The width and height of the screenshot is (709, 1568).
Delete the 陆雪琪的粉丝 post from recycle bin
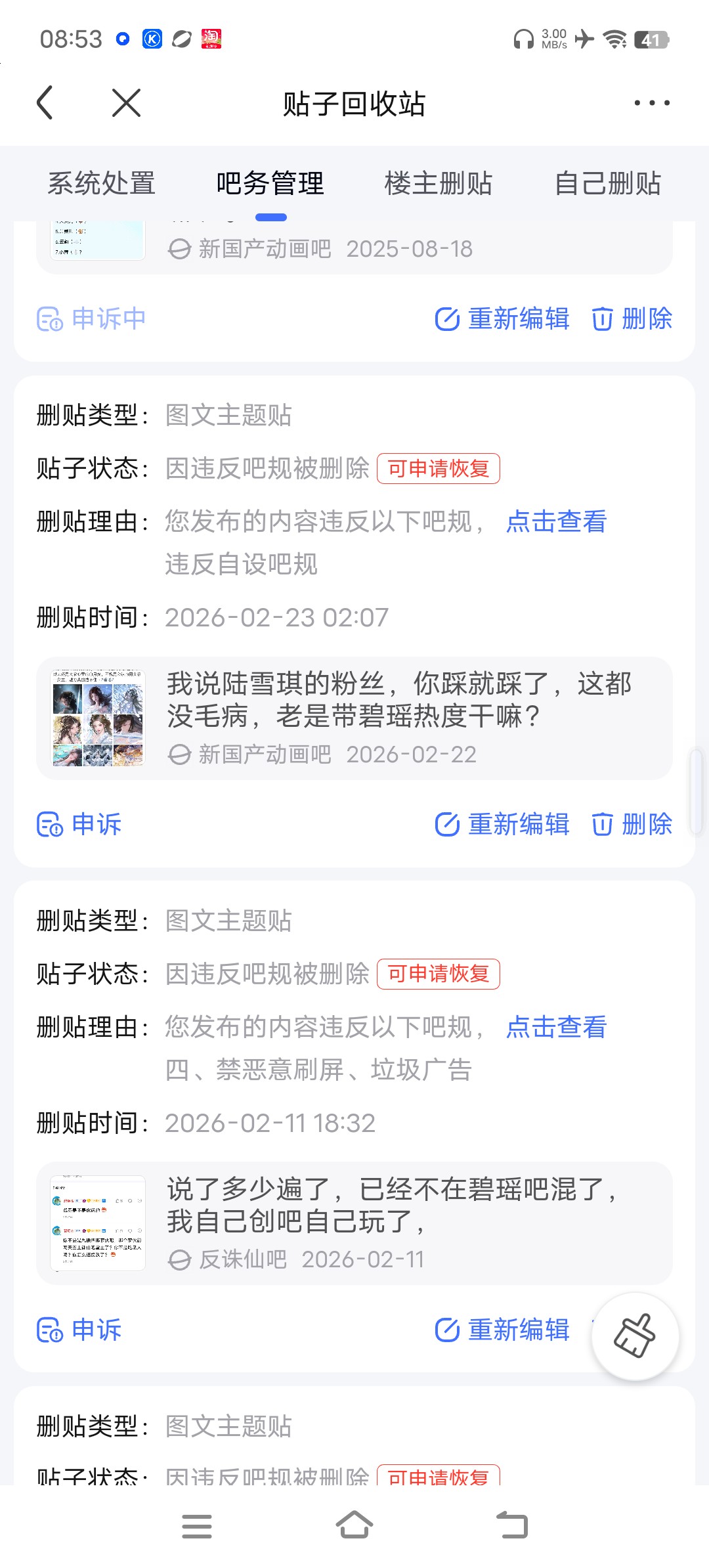point(632,825)
